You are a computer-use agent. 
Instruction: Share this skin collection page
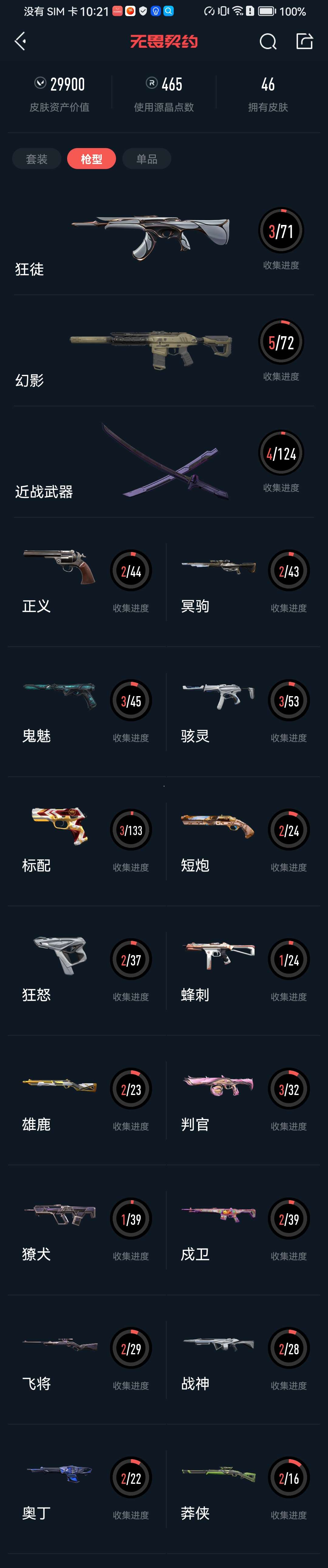pos(304,41)
